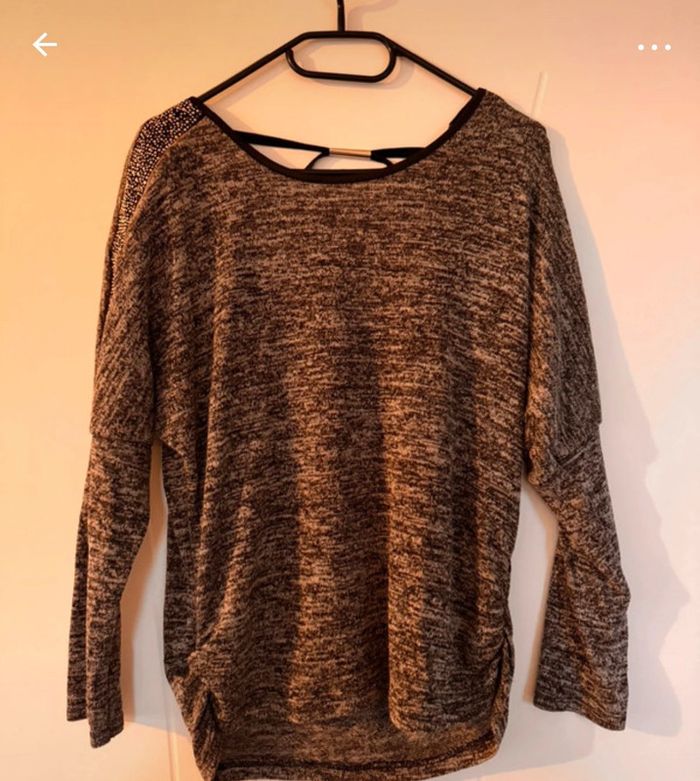Open the three-dot overflow menu
700x781 pixels.
pyautogui.click(x=654, y=47)
